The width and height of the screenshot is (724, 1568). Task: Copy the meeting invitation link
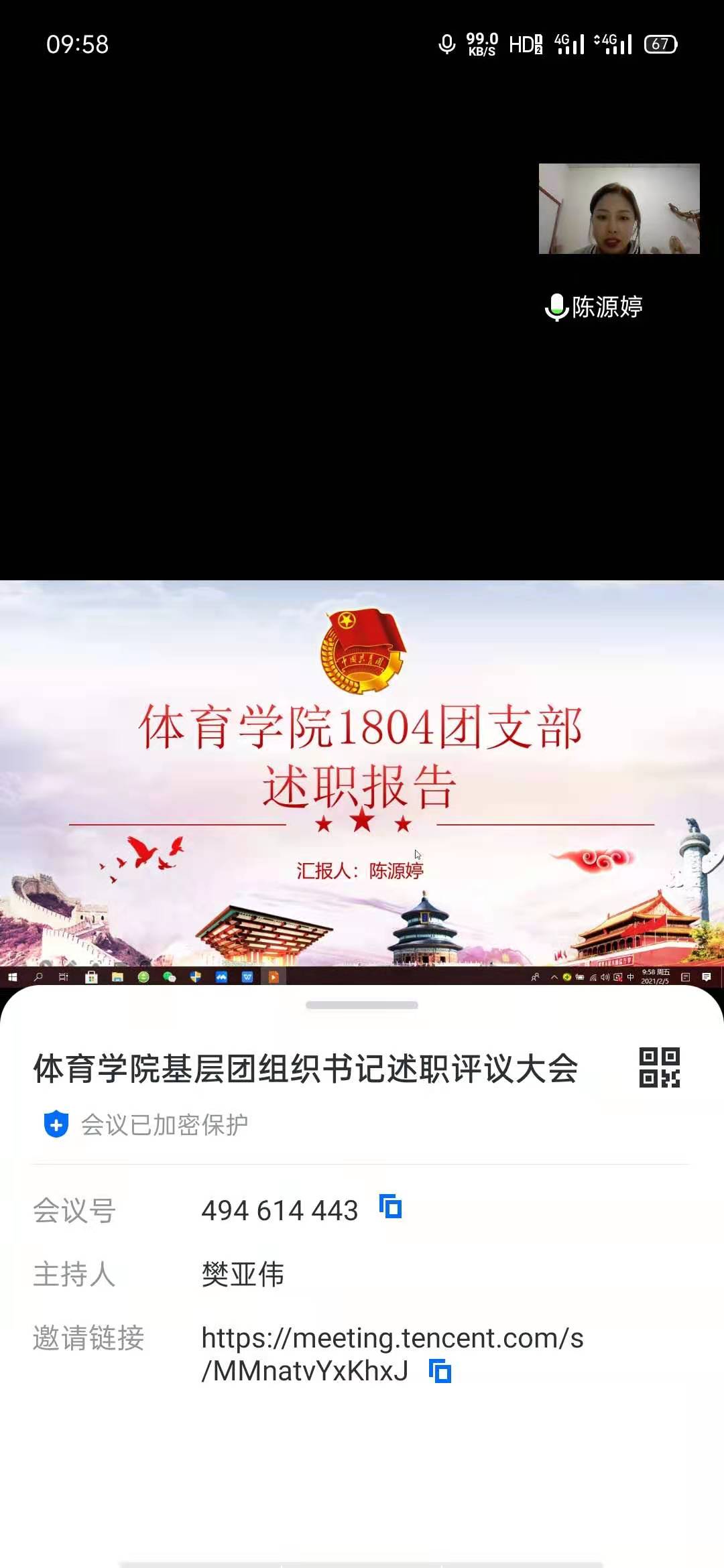coord(440,1371)
